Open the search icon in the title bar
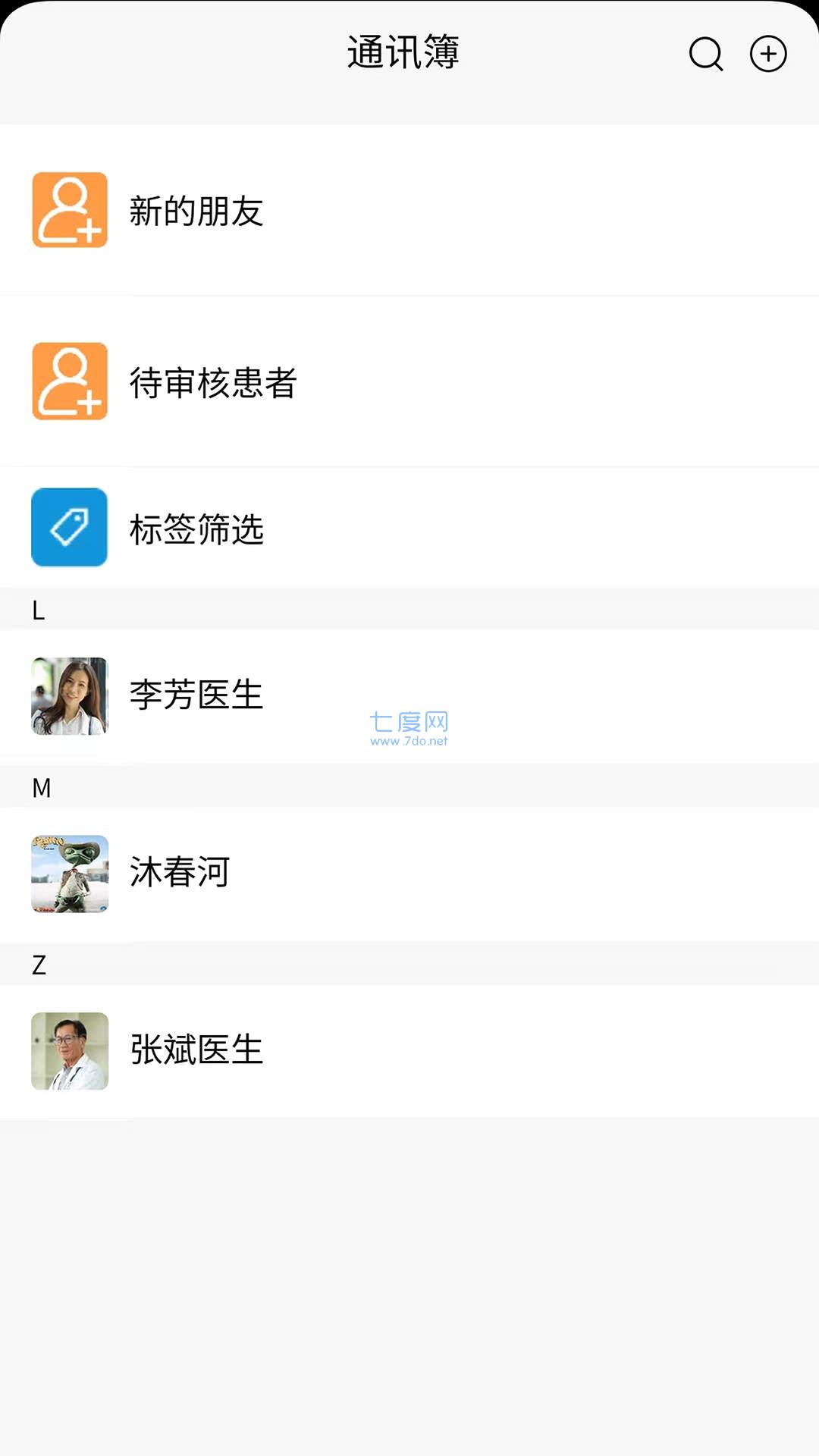Viewport: 819px width, 1456px height. click(x=704, y=54)
